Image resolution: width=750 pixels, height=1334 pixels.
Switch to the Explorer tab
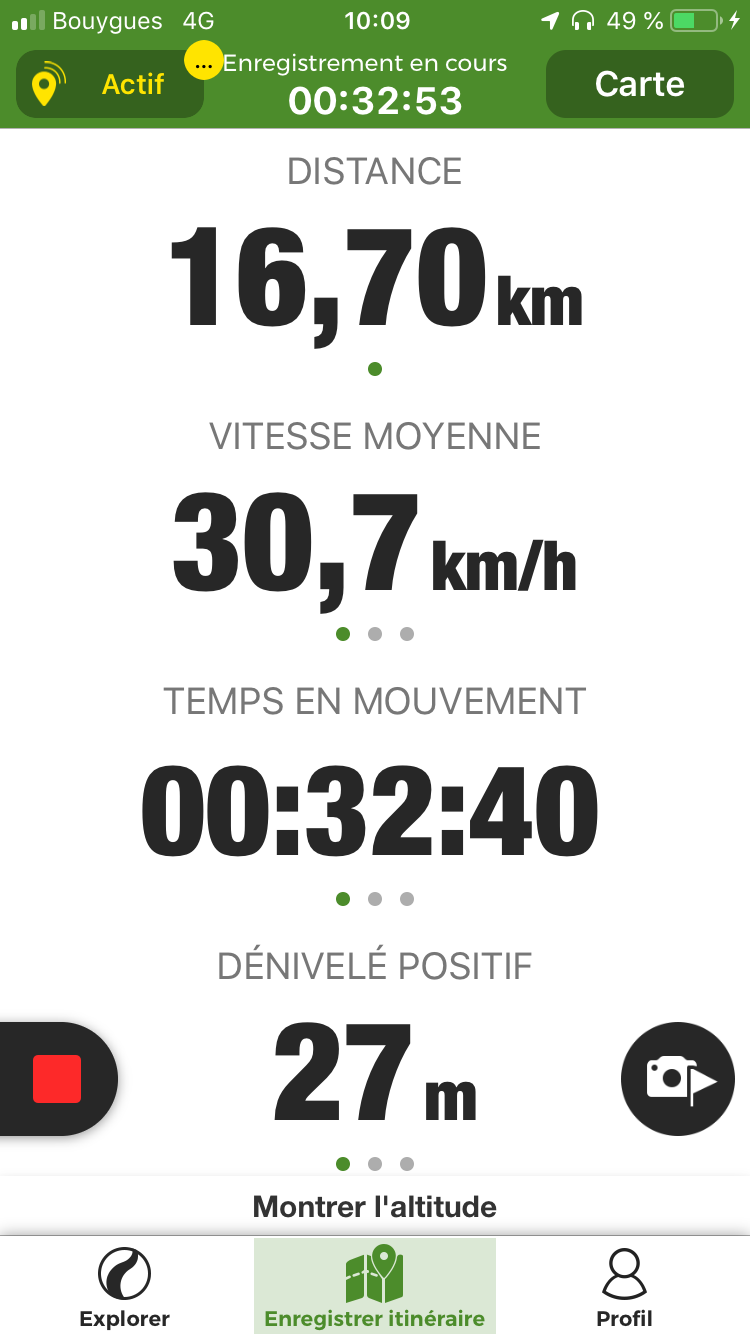tap(125, 1288)
